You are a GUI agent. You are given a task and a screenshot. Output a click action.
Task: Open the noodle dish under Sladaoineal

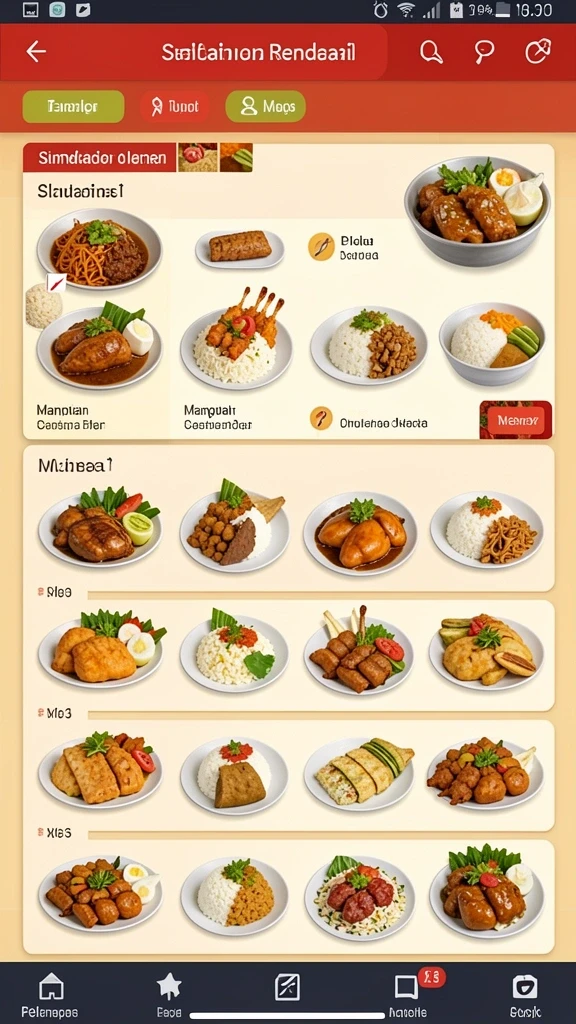pos(99,249)
